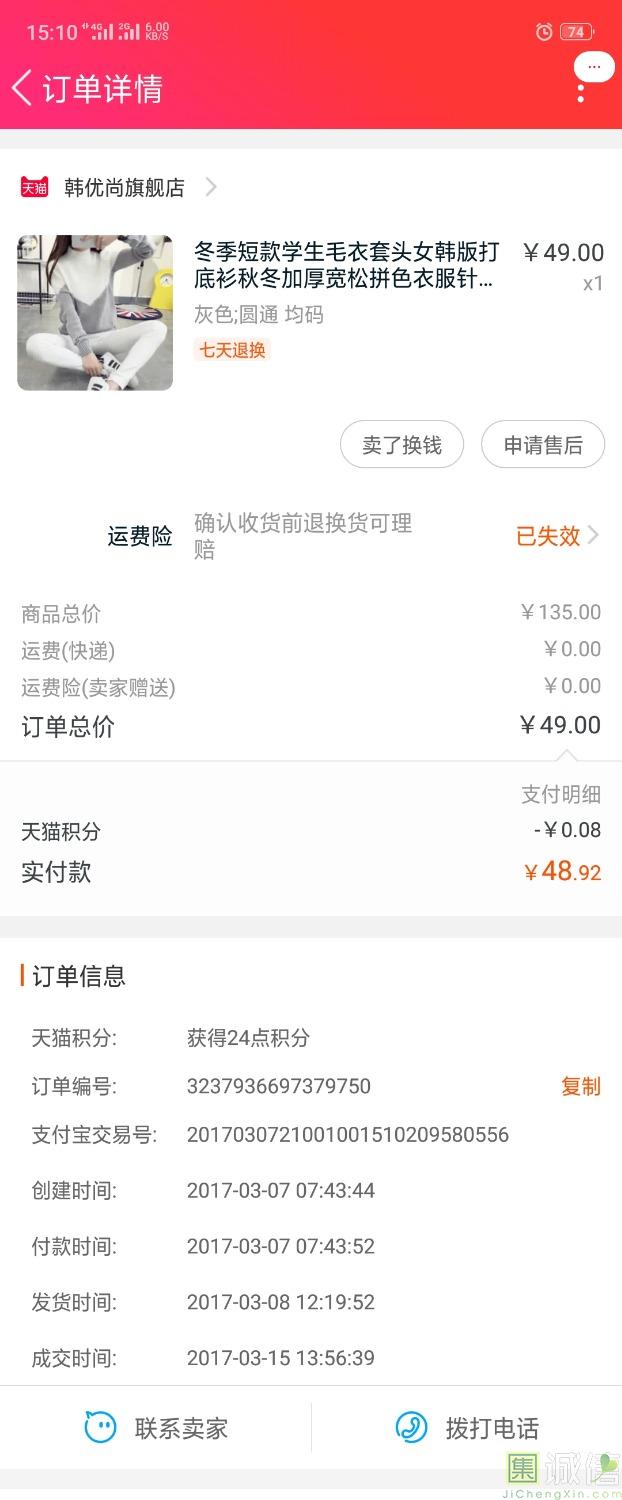The image size is (622, 1500).
Task: Tap the 卖了换钱 button
Action: pyautogui.click(x=401, y=445)
